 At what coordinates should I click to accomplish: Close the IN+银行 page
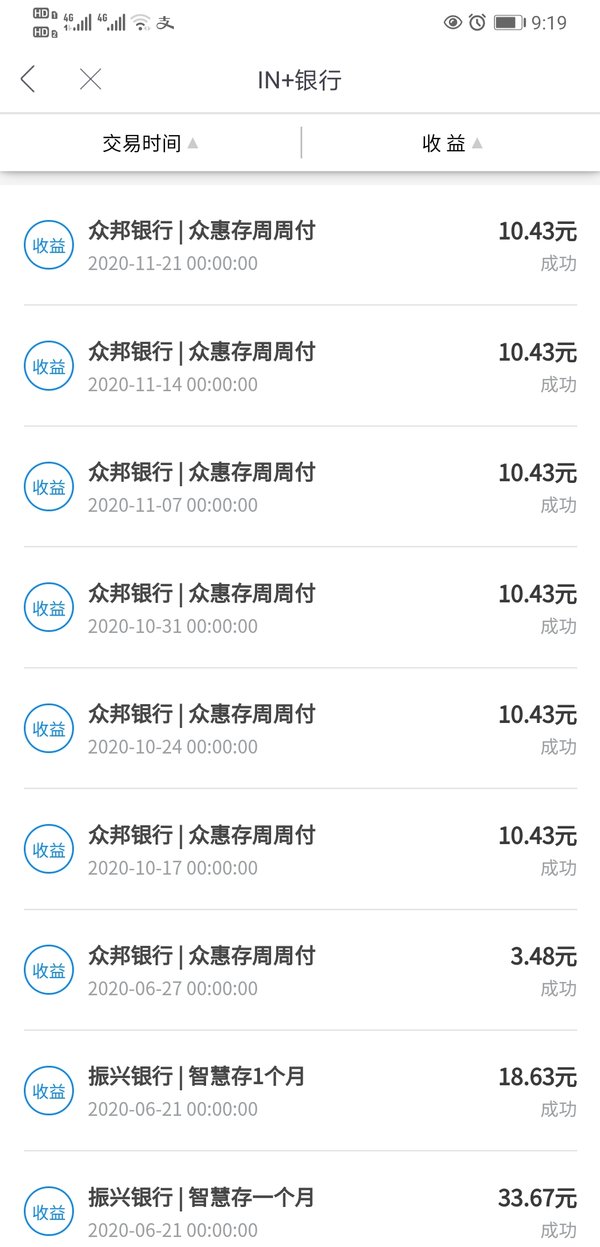click(x=90, y=80)
